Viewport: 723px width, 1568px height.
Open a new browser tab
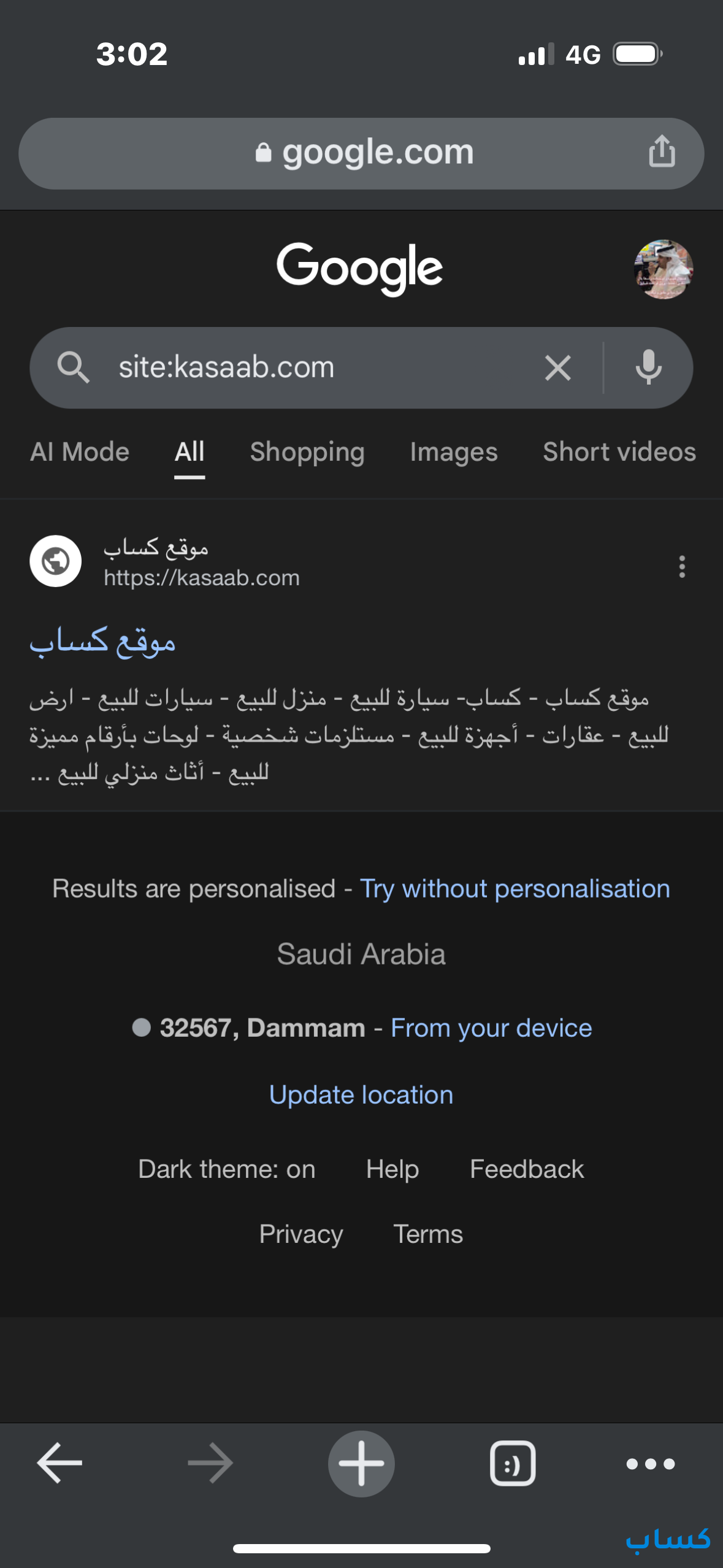[x=361, y=1463]
